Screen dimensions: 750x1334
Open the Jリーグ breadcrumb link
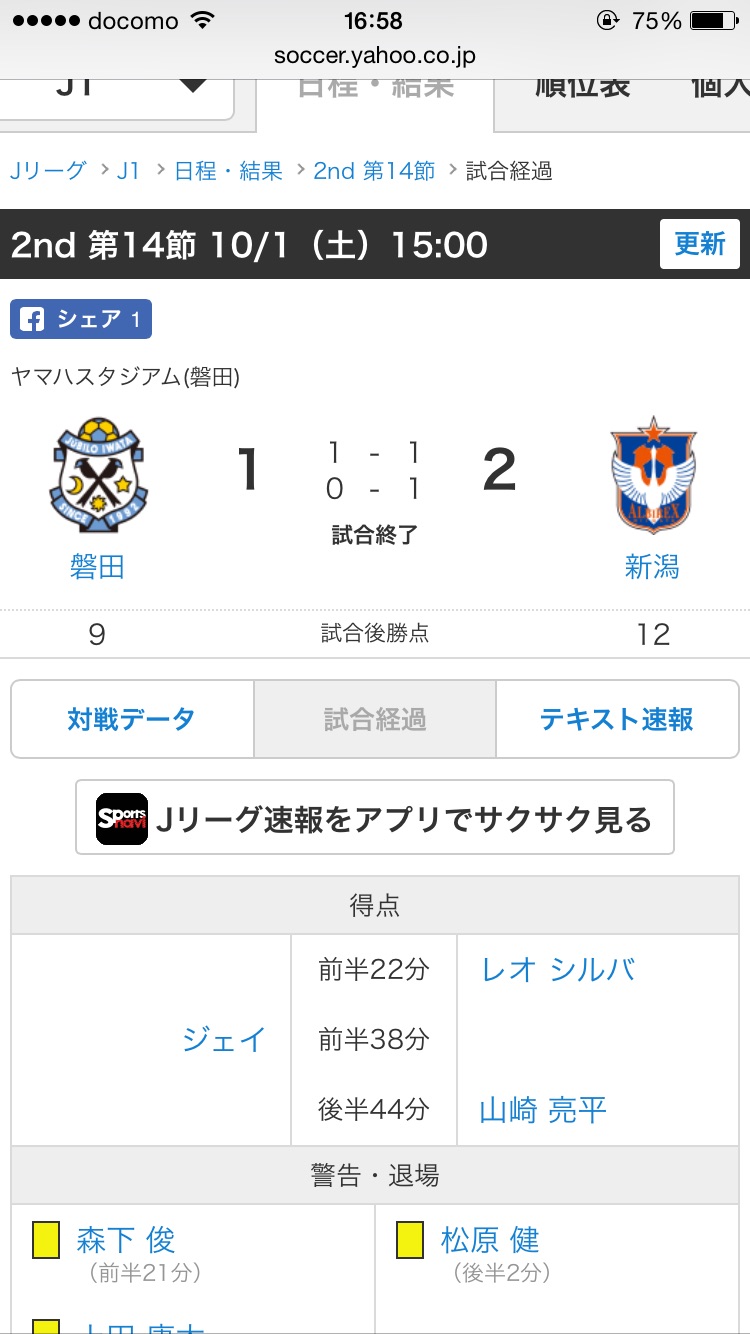[48, 171]
